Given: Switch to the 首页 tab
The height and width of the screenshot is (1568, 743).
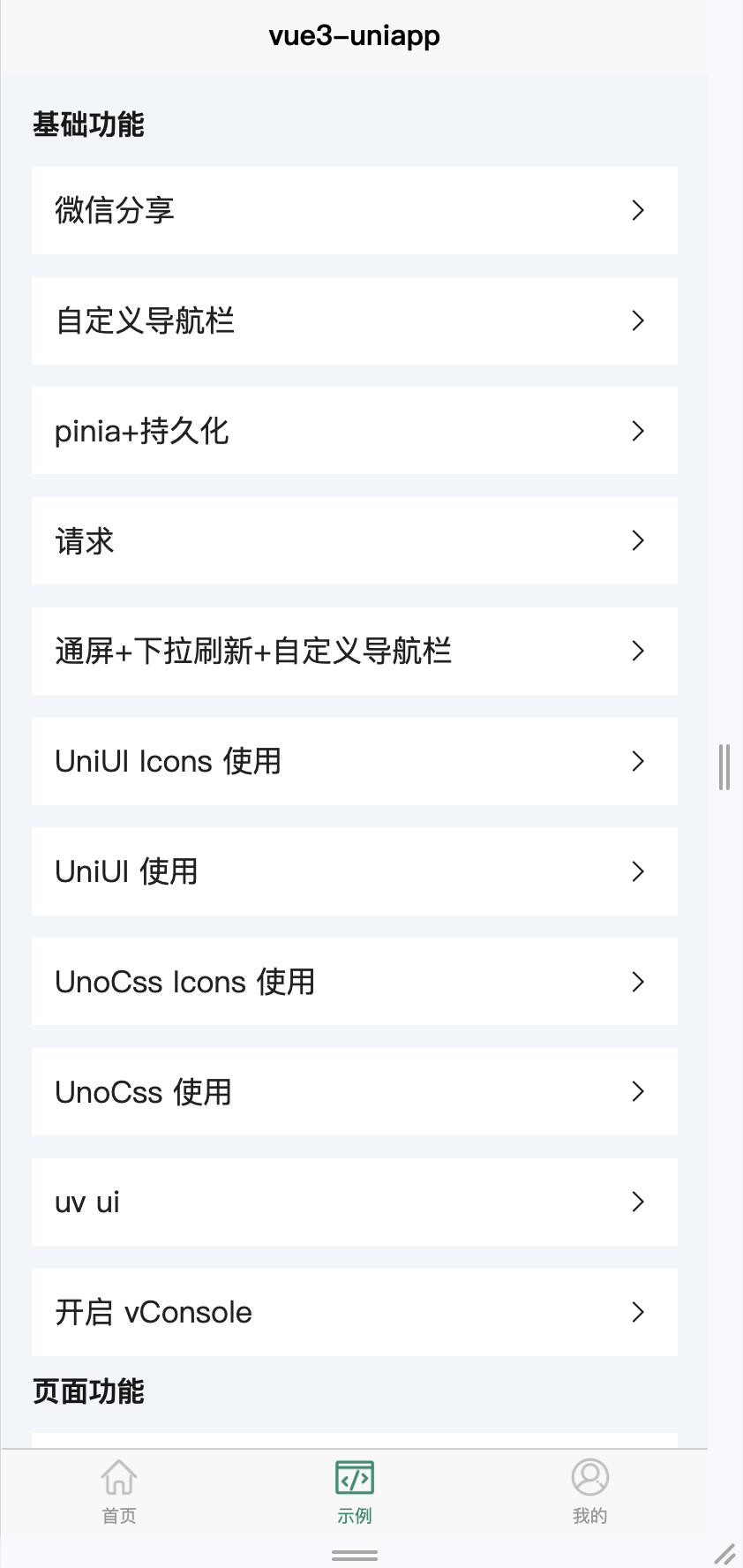Looking at the screenshot, I should coord(119,1491).
